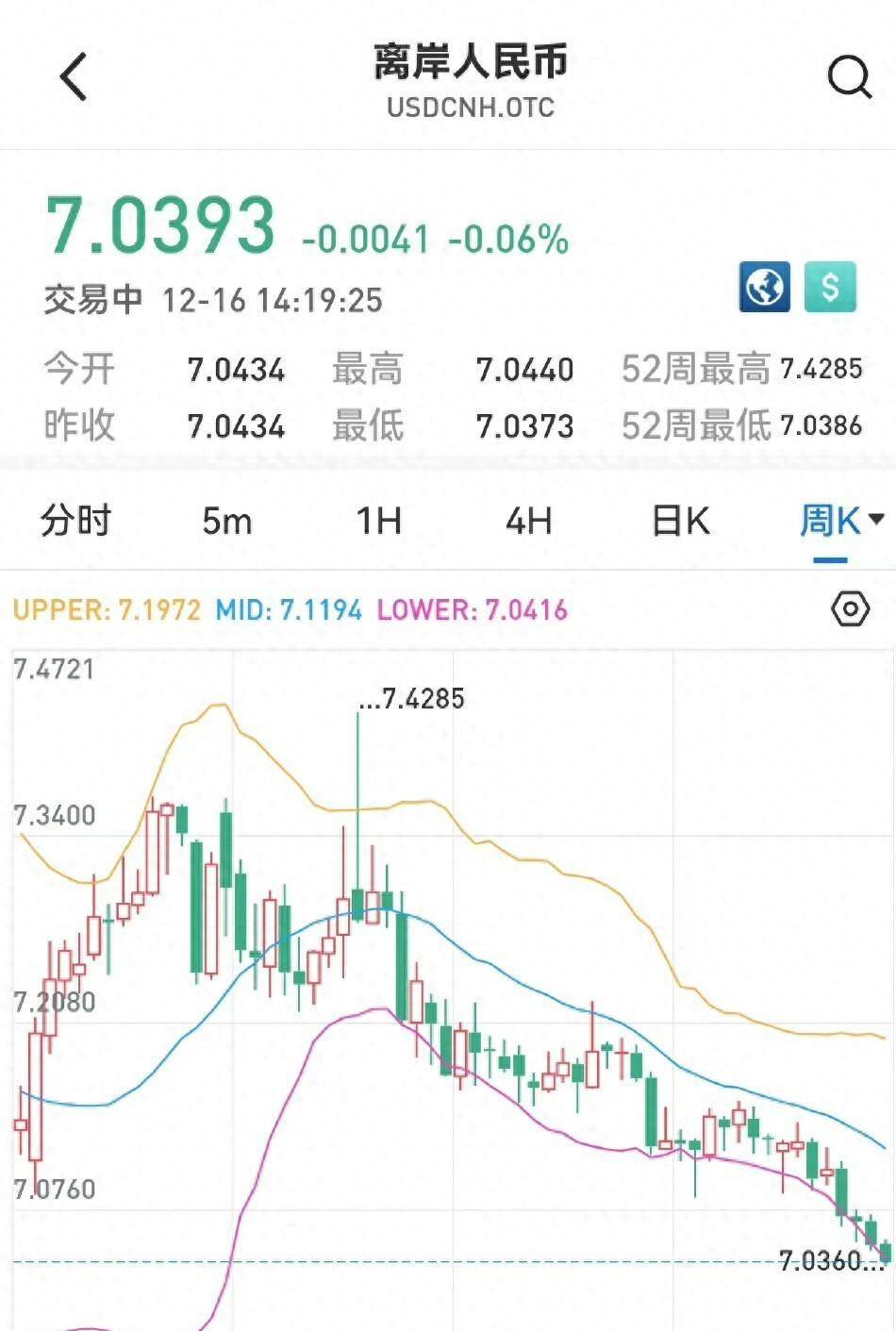Open chart indicator settings hexagon icon
Viewport: 896px width, 1331px height.
pyautogui.click(x=850, y=609)
